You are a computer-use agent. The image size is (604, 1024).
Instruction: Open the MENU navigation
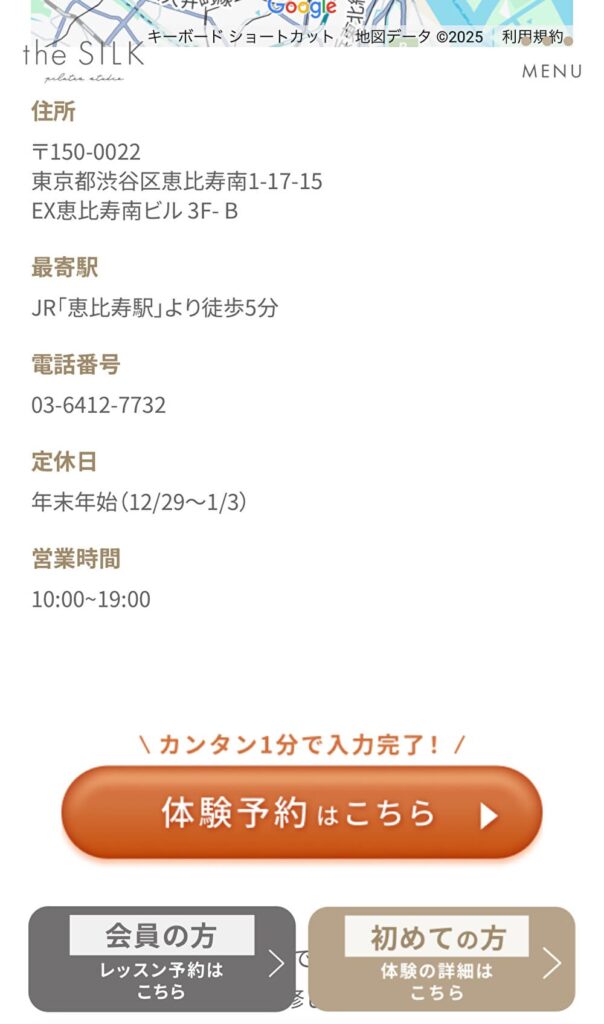(551, 71)
